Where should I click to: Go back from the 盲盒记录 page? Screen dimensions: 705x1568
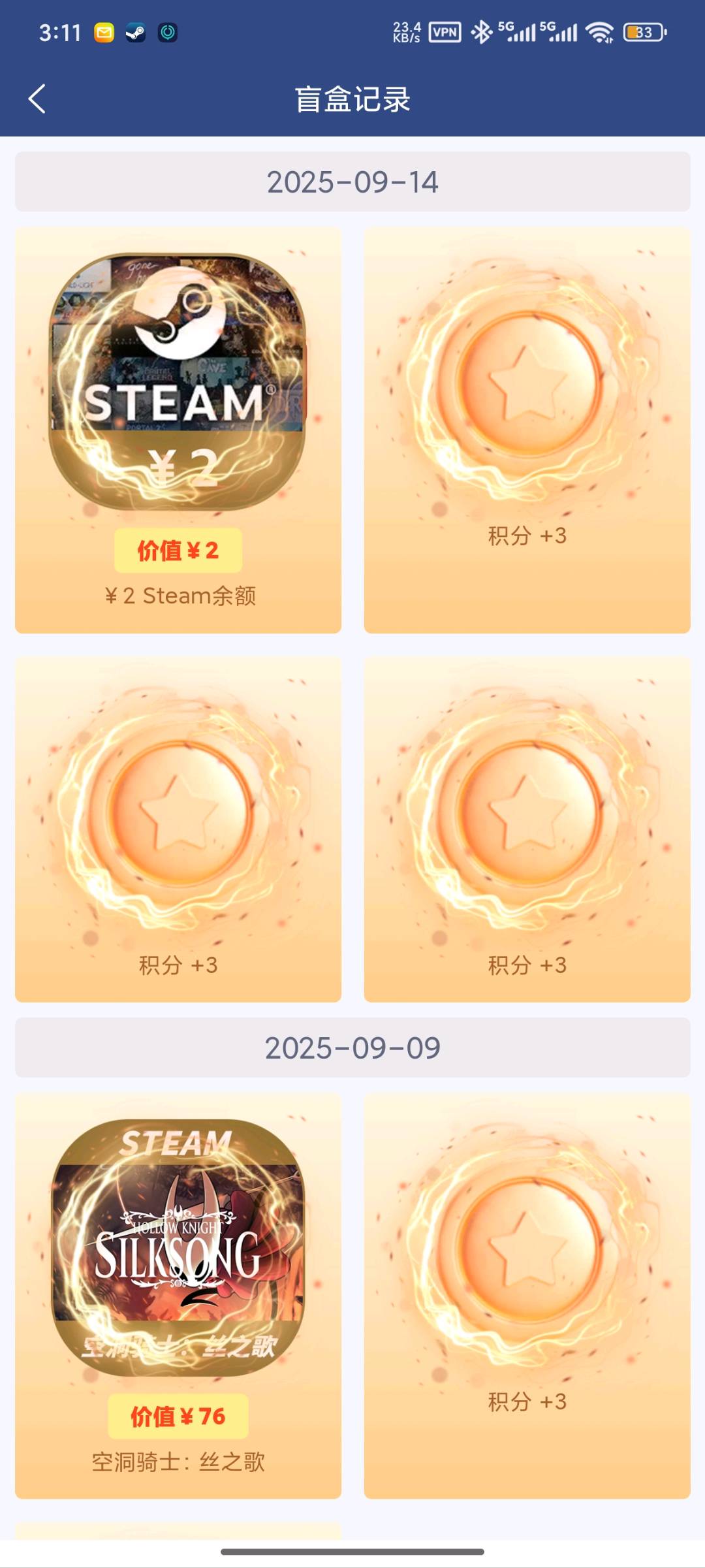[x=37, y=99]
